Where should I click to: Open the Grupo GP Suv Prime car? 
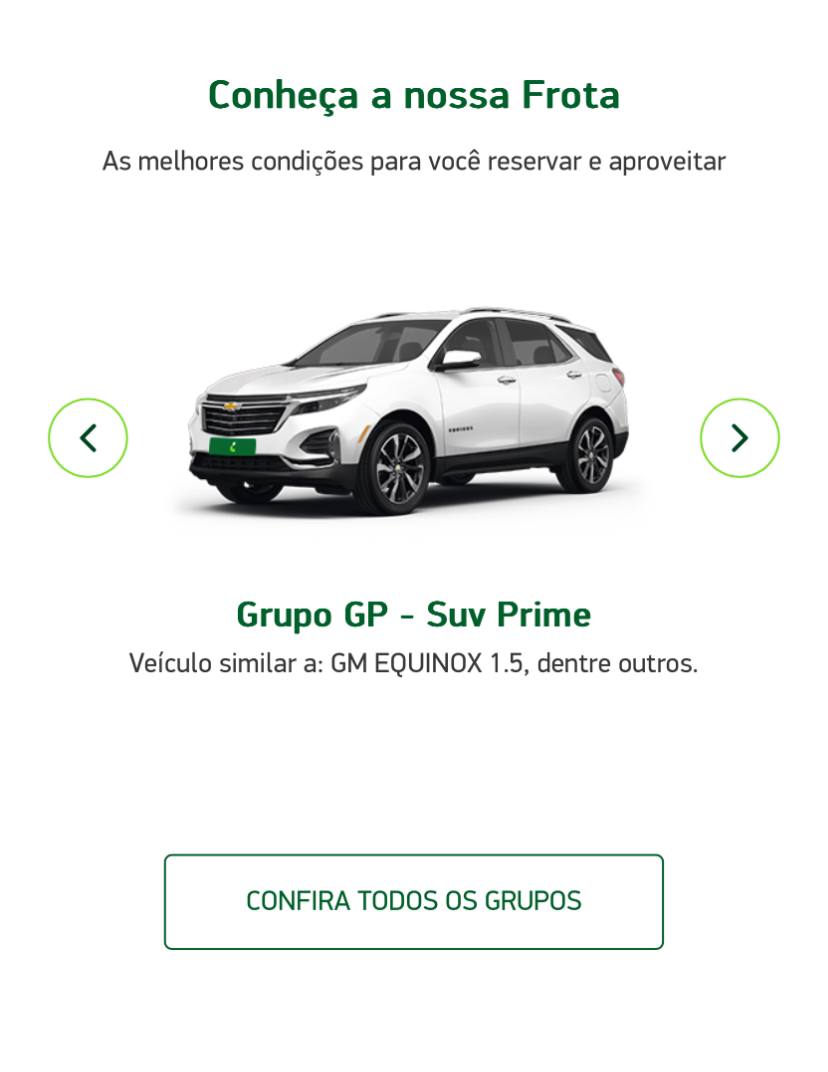pos(412,410)
